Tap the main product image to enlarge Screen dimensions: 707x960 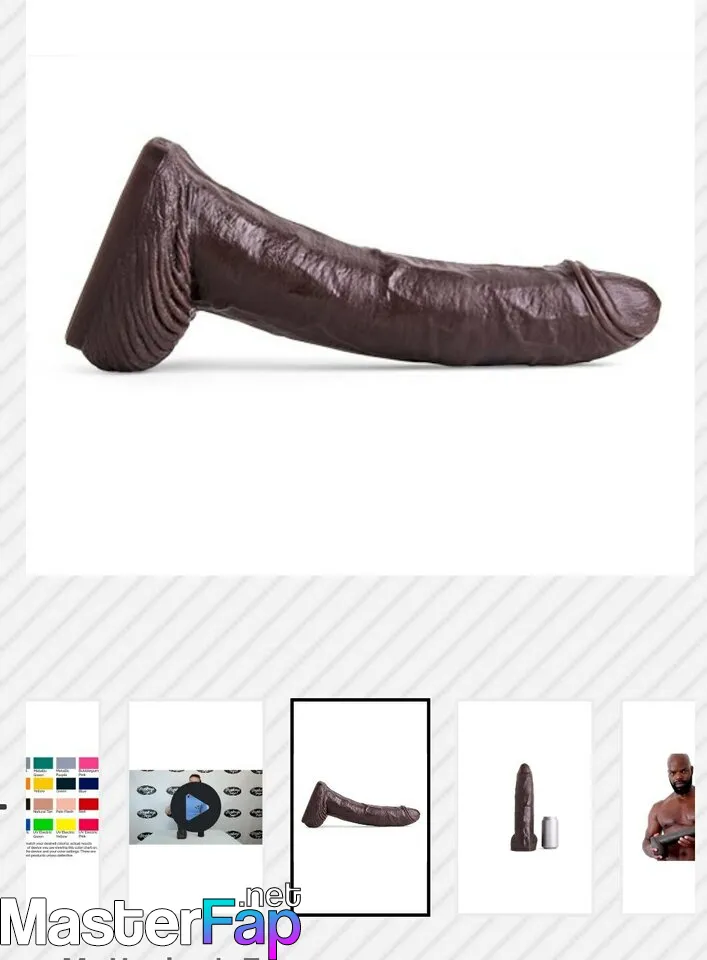(x=360, y=290)
